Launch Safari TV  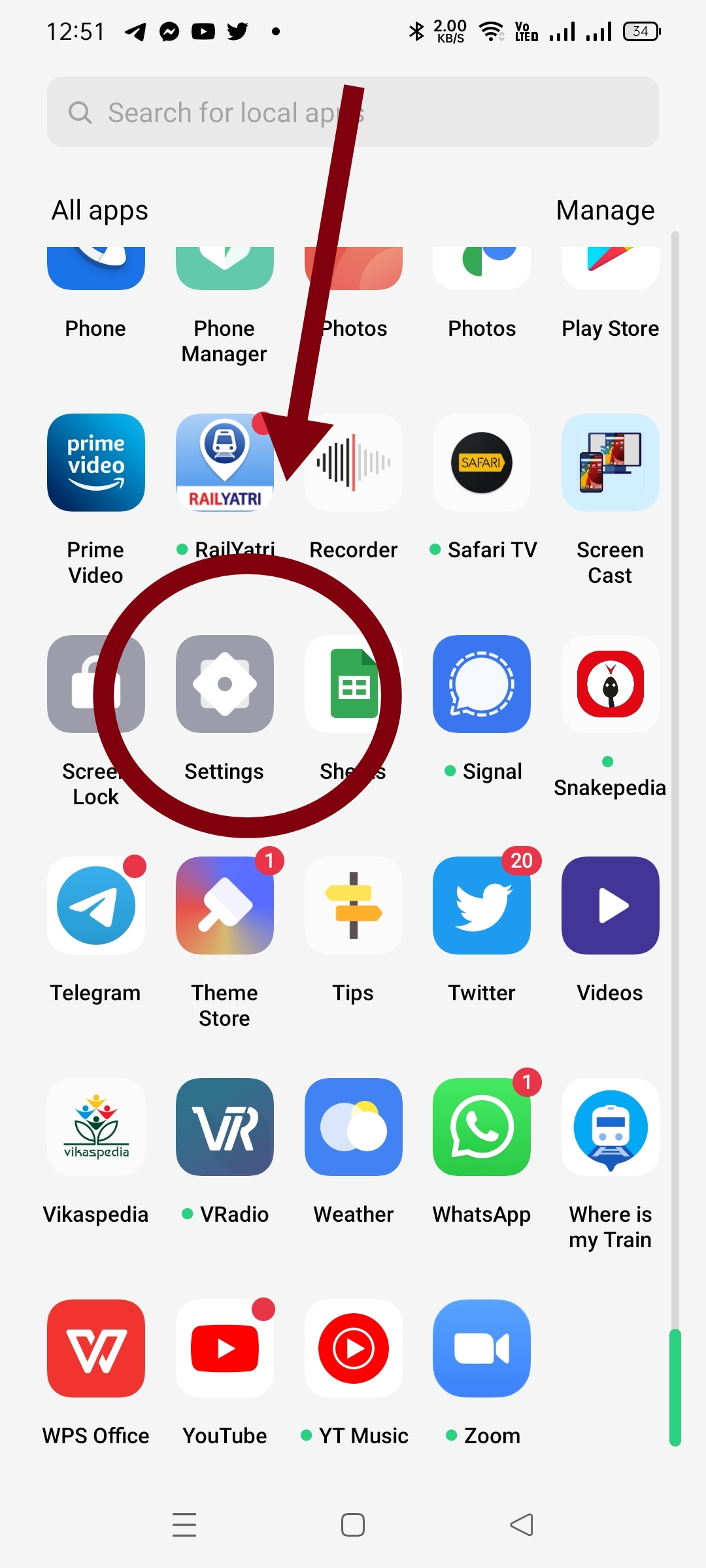click(x=482, y=463)
